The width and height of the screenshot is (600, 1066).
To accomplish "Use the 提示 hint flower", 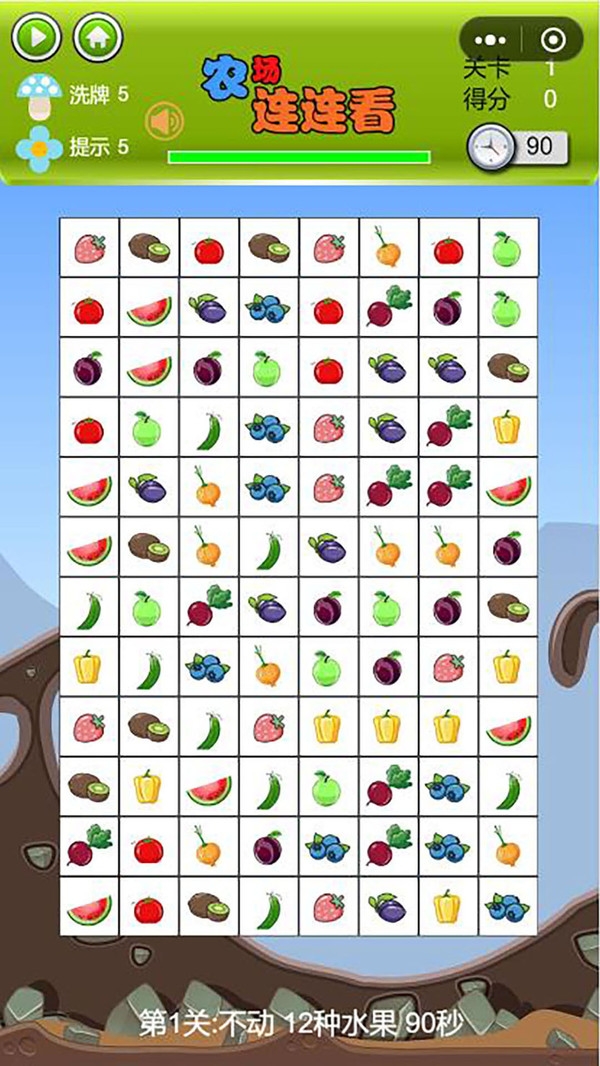I will [x=39, y=147].
